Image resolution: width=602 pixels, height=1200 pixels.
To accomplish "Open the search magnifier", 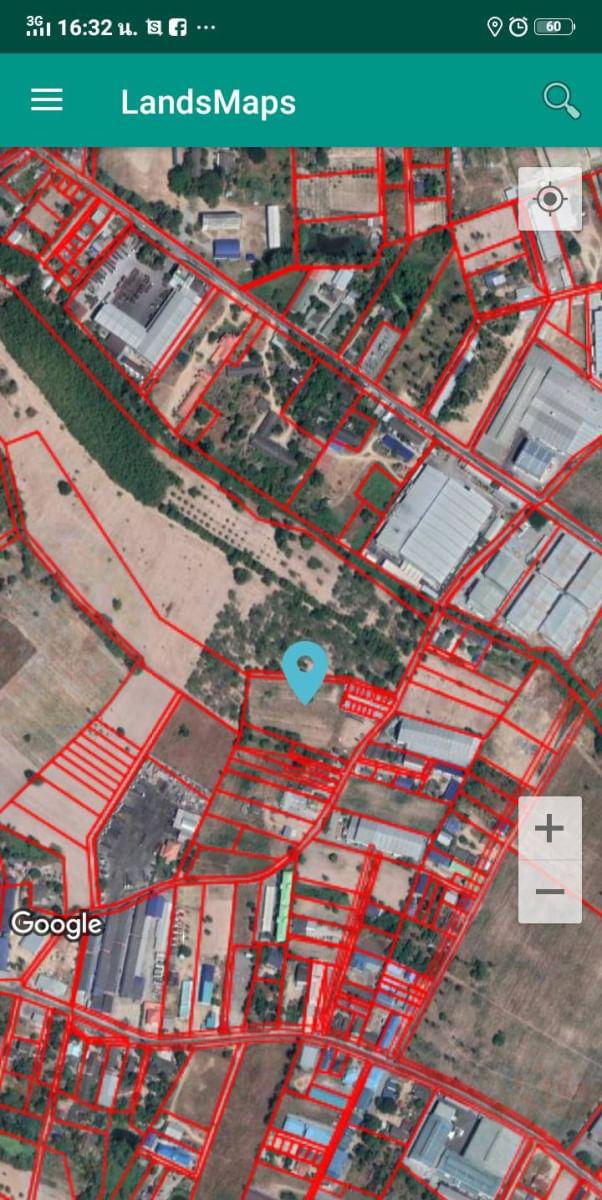I will (561, 100).
